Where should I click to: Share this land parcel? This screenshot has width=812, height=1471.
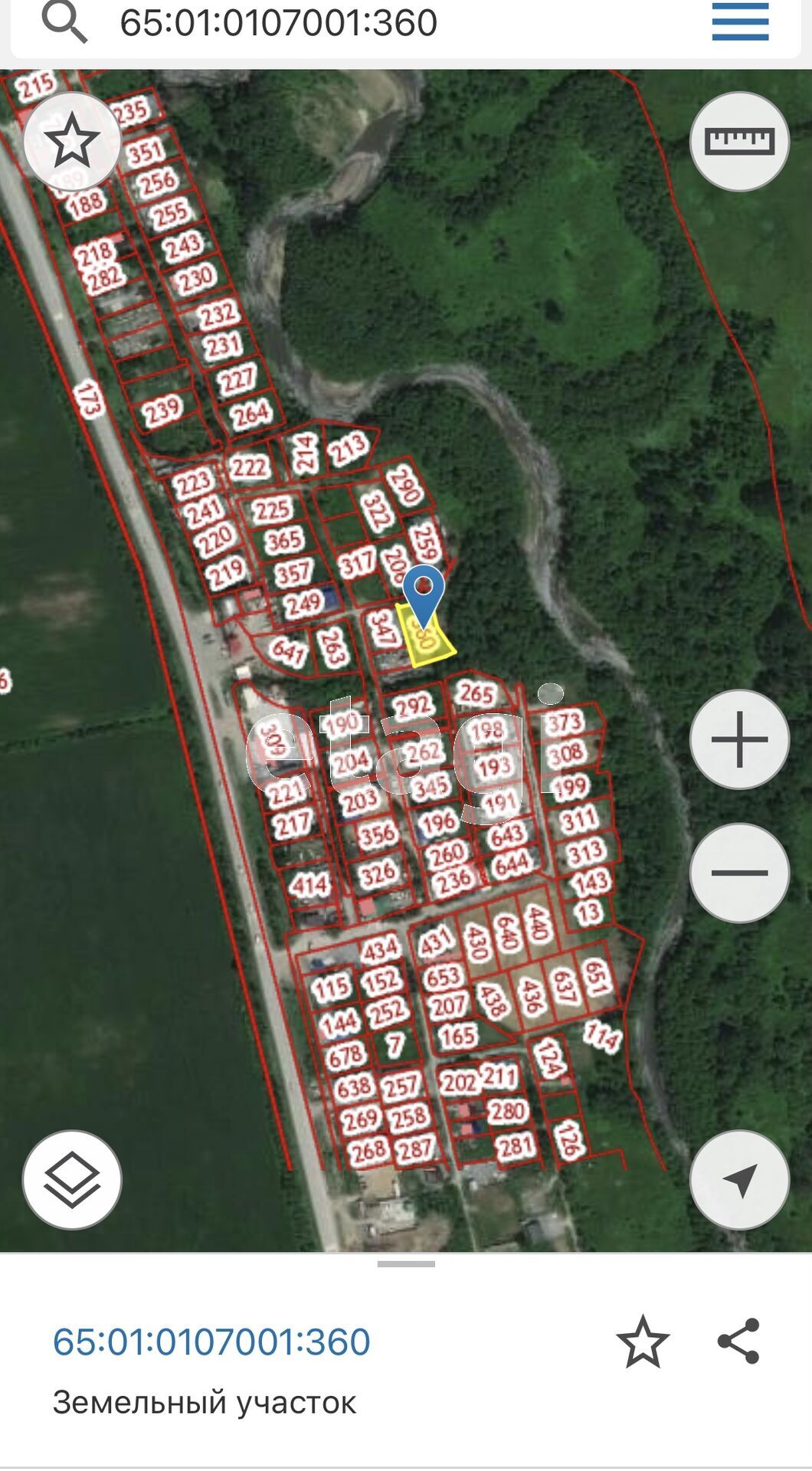click(738, 1341)
